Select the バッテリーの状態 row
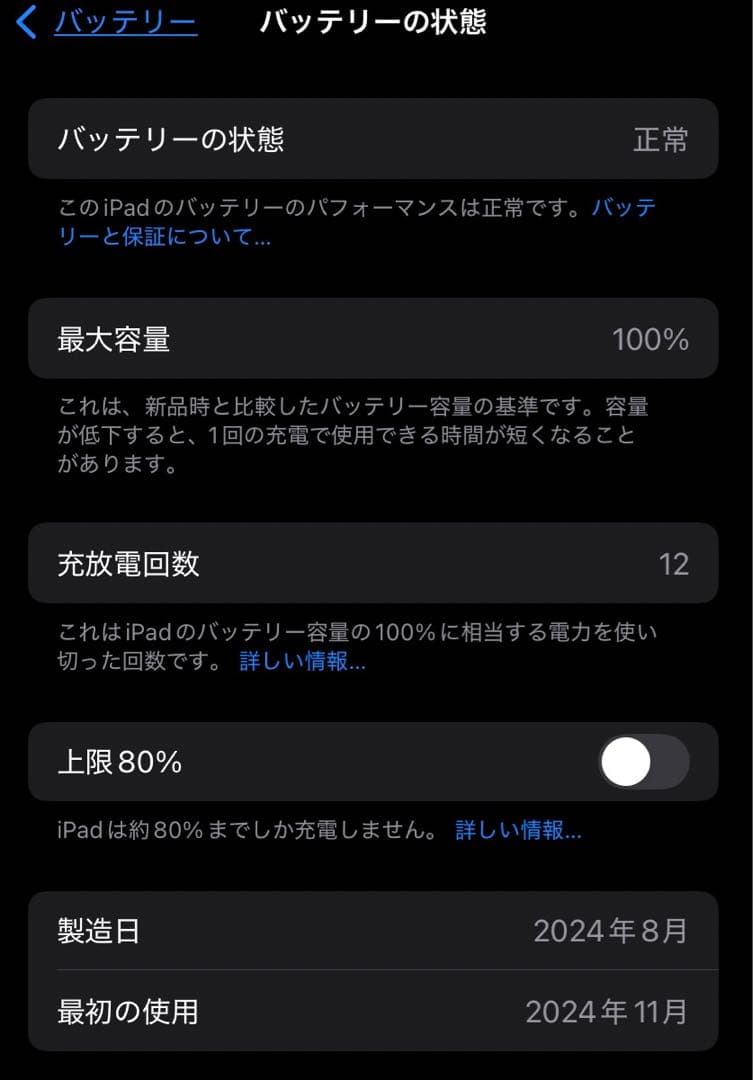 tap(376, 140)
